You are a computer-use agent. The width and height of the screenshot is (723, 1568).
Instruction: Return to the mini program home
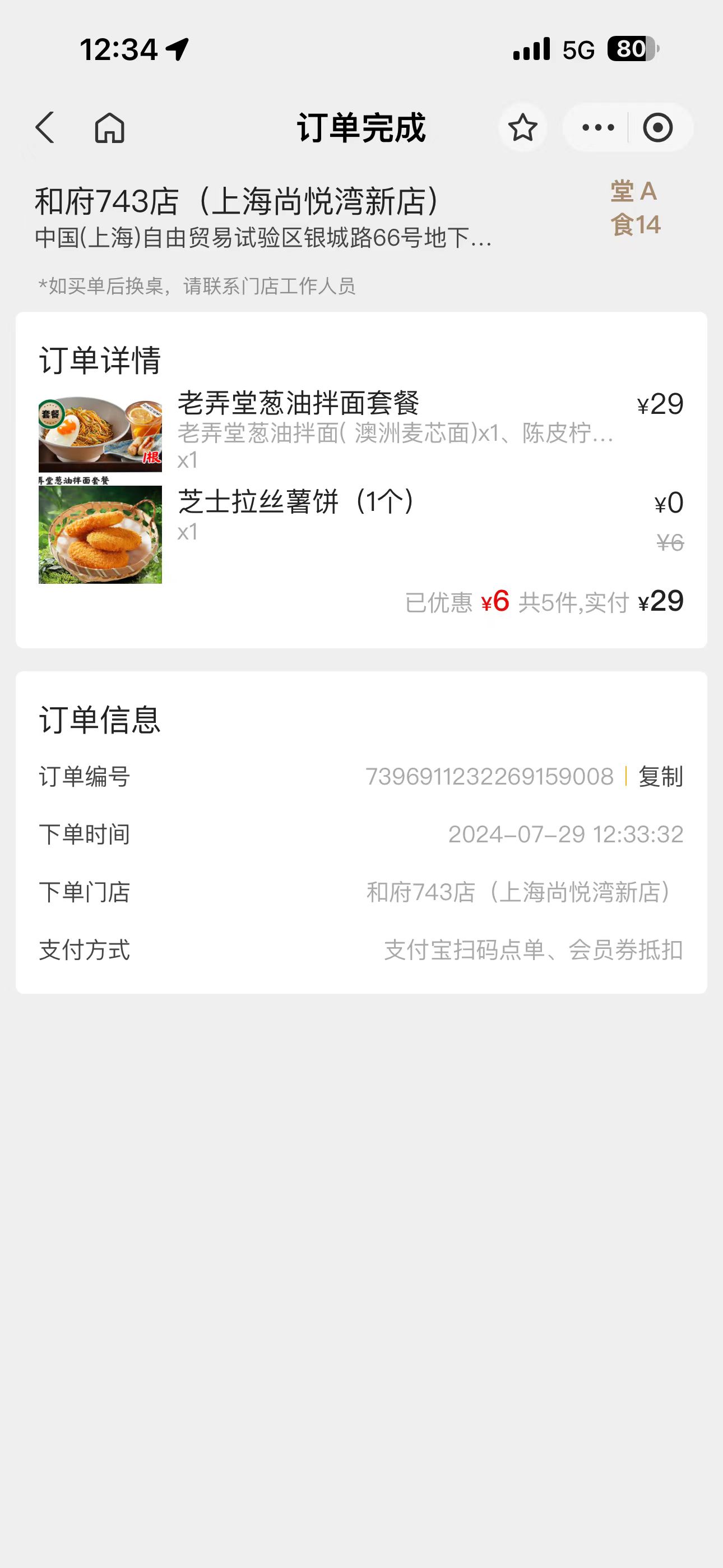(109, 128)
